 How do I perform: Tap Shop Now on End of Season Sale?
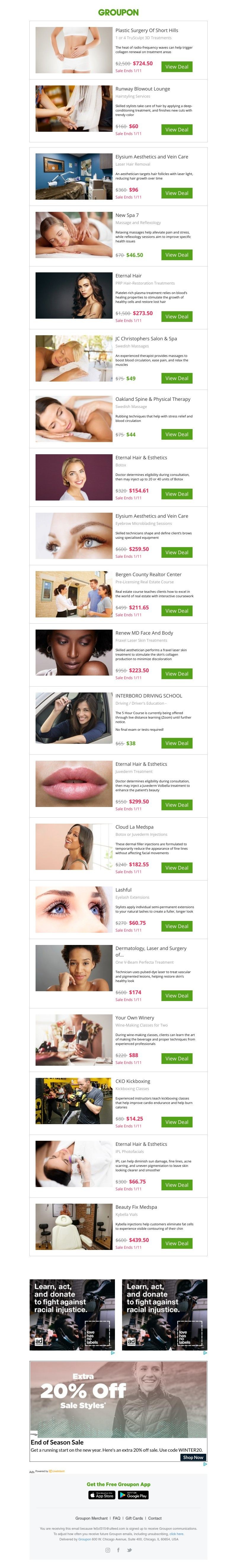click(193, 1457)
